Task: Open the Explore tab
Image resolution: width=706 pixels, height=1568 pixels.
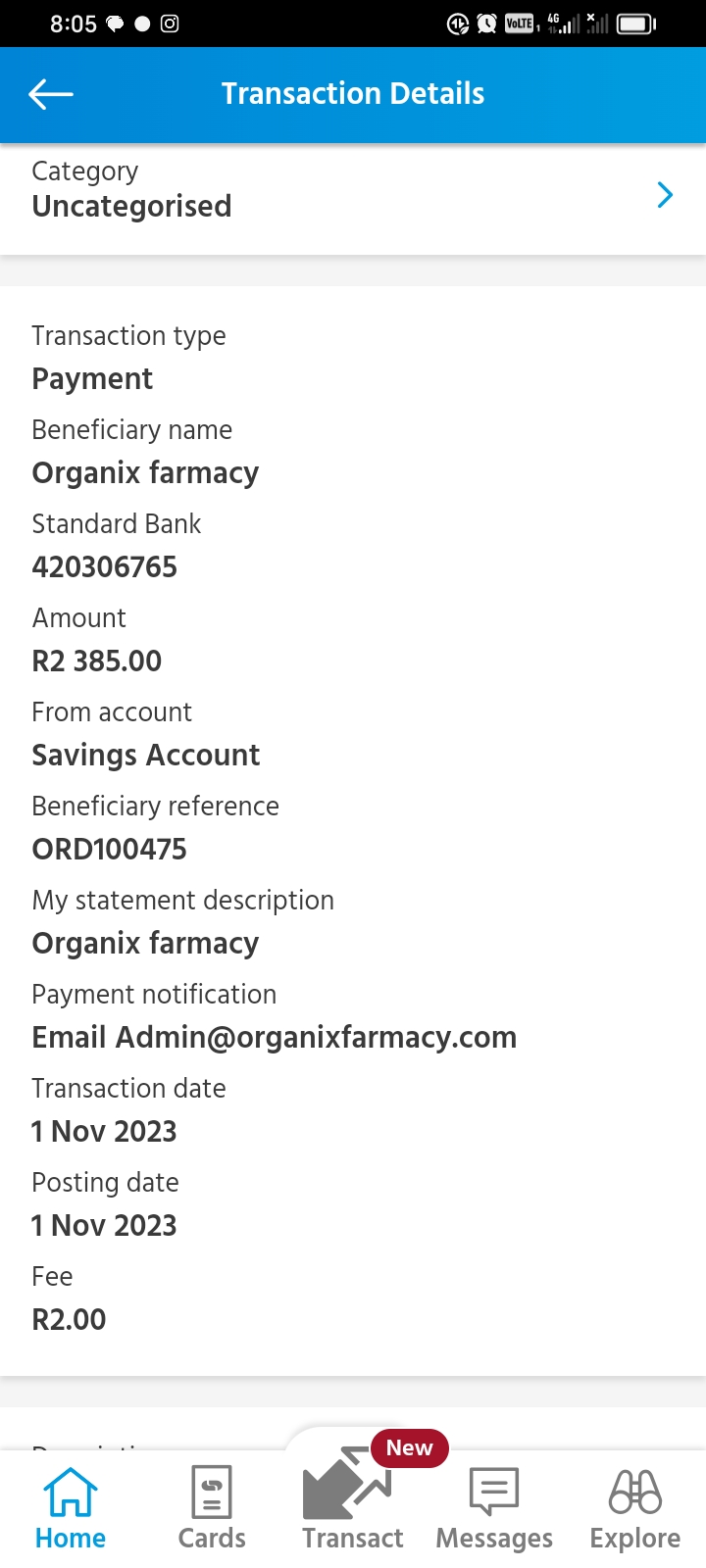Action: tap(635, 1509)
